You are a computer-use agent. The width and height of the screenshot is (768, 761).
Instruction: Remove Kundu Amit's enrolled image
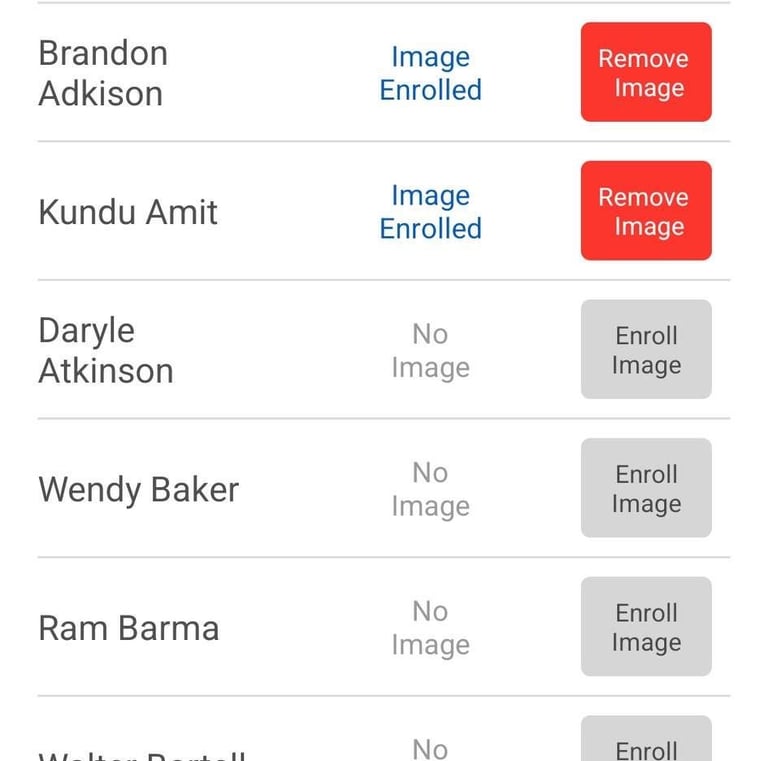click(x=646, y=211)
